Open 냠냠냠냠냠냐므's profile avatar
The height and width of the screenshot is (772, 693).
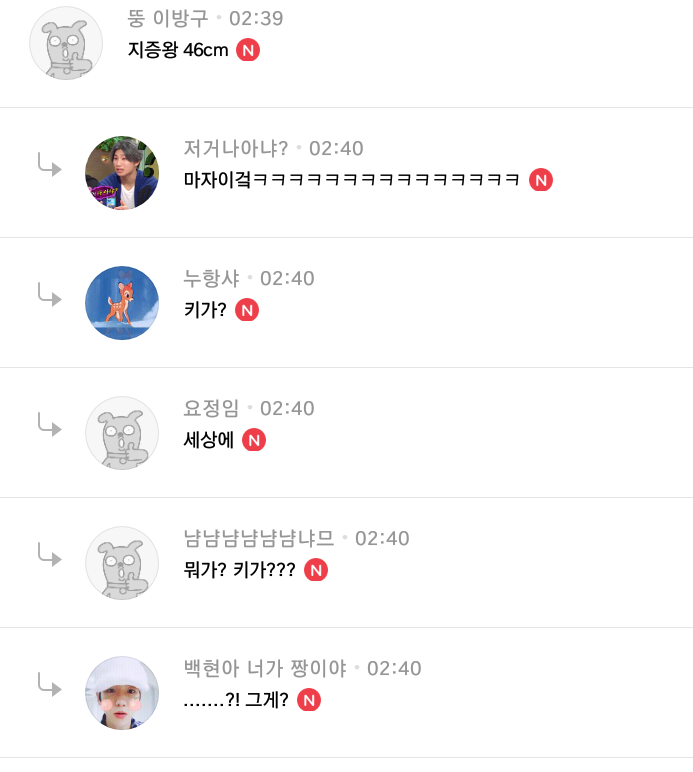click(122, 563)
